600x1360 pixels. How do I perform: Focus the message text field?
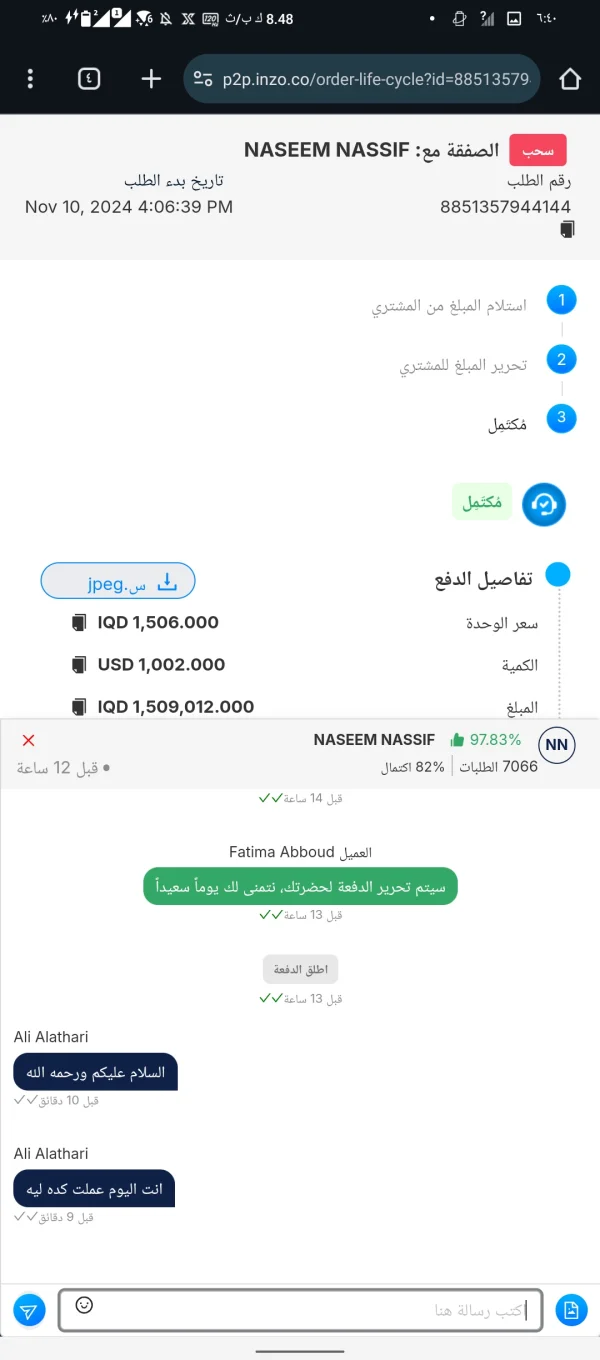(300, 1310)
